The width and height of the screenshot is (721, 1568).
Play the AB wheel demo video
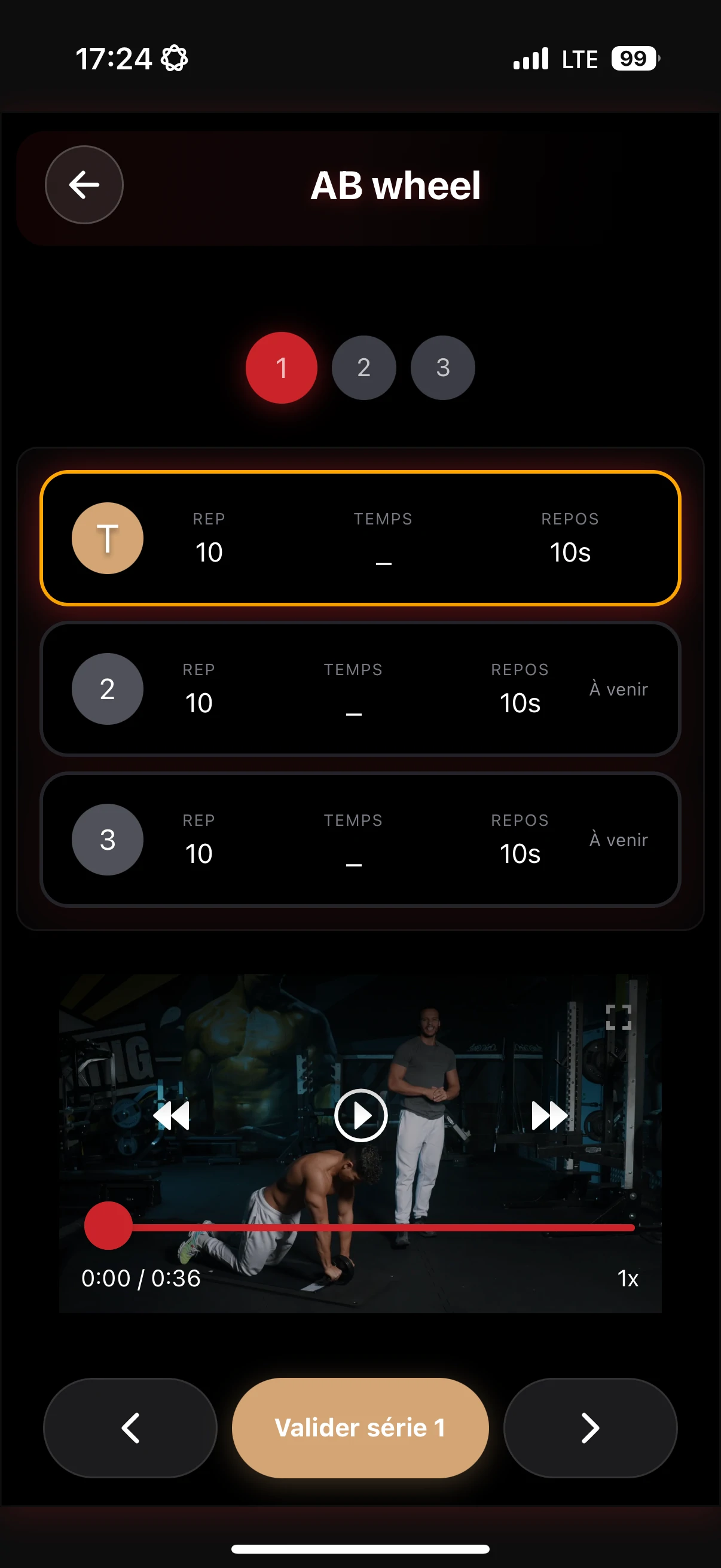(x=361, y=1116)
